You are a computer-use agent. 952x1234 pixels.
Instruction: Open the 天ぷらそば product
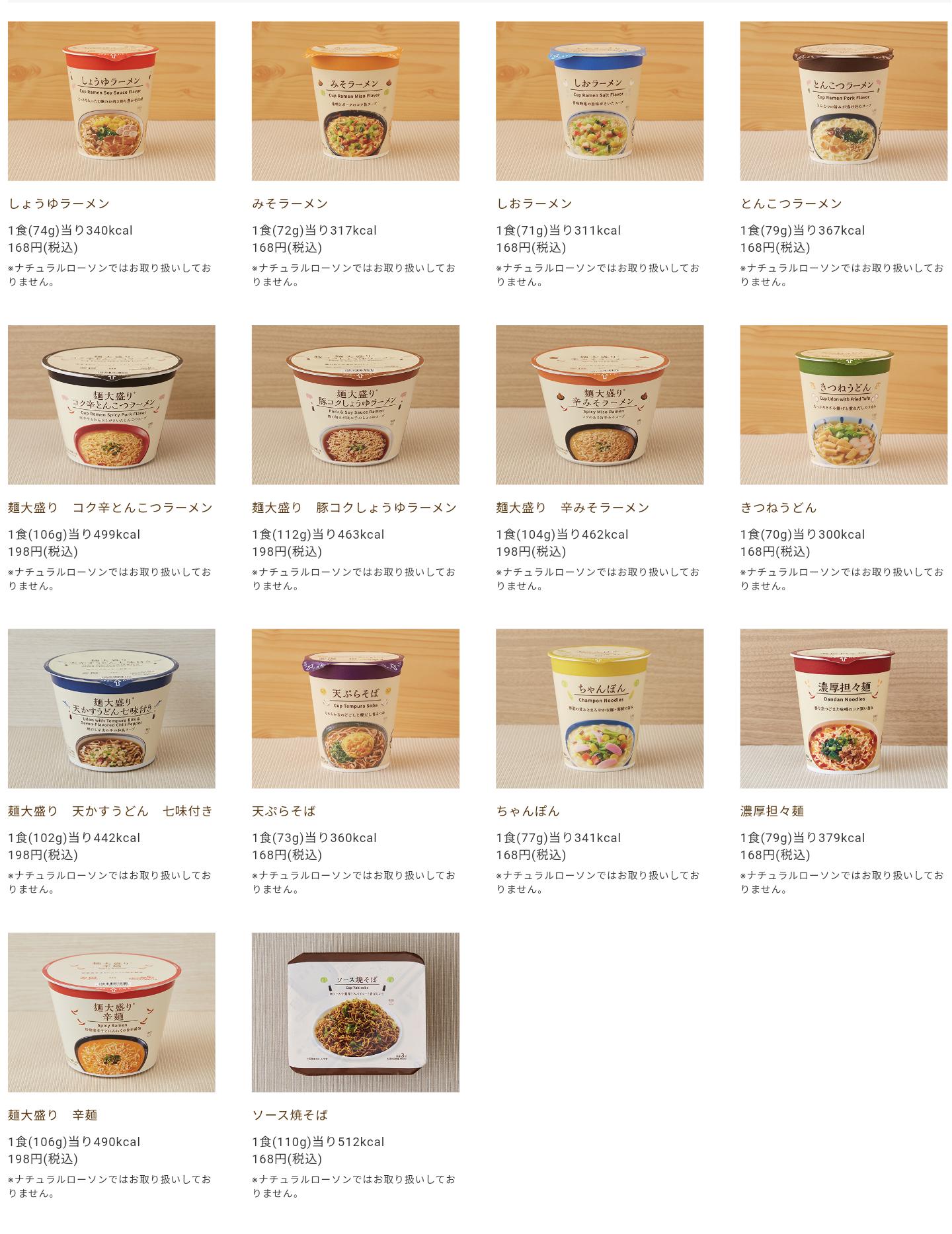[355, 709]
